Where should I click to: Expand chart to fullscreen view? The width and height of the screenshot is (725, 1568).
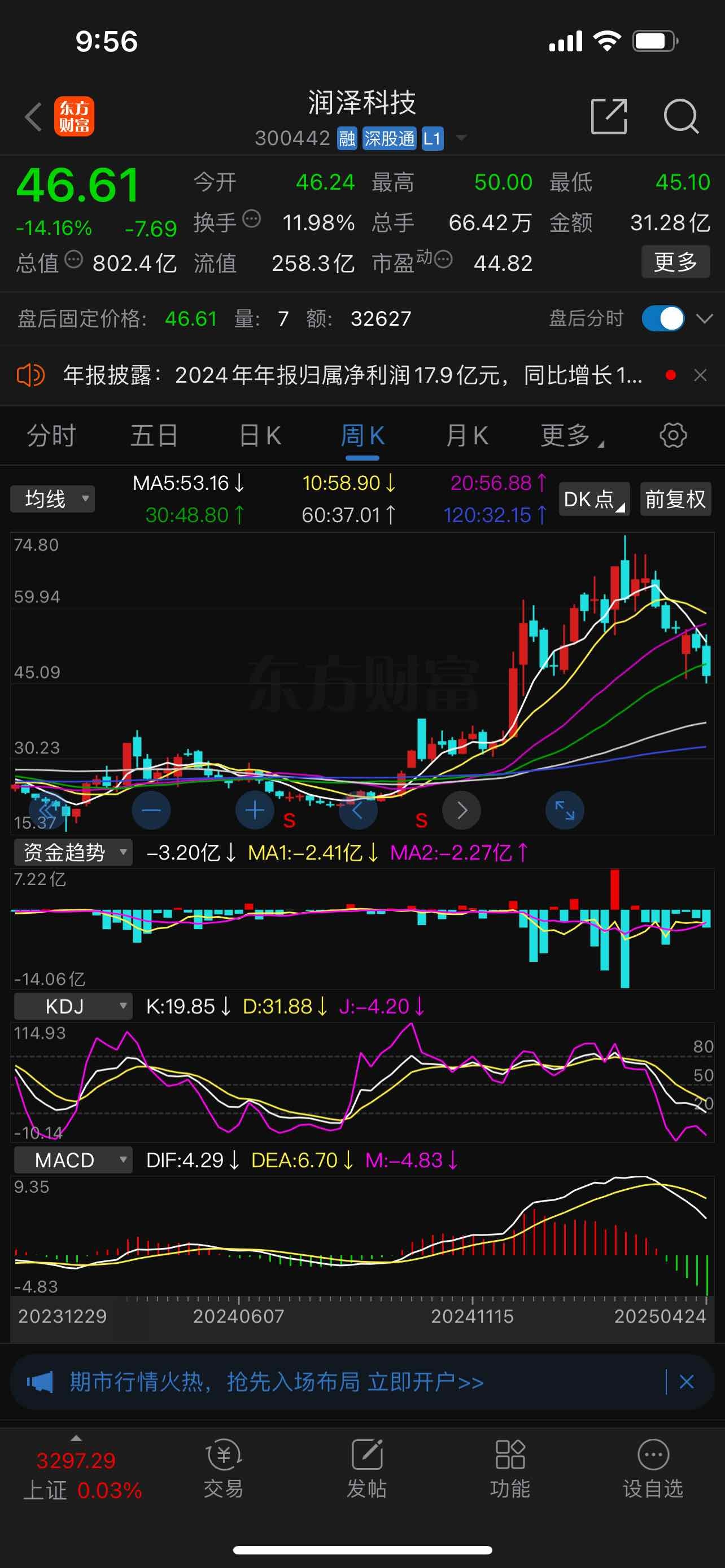564,809
